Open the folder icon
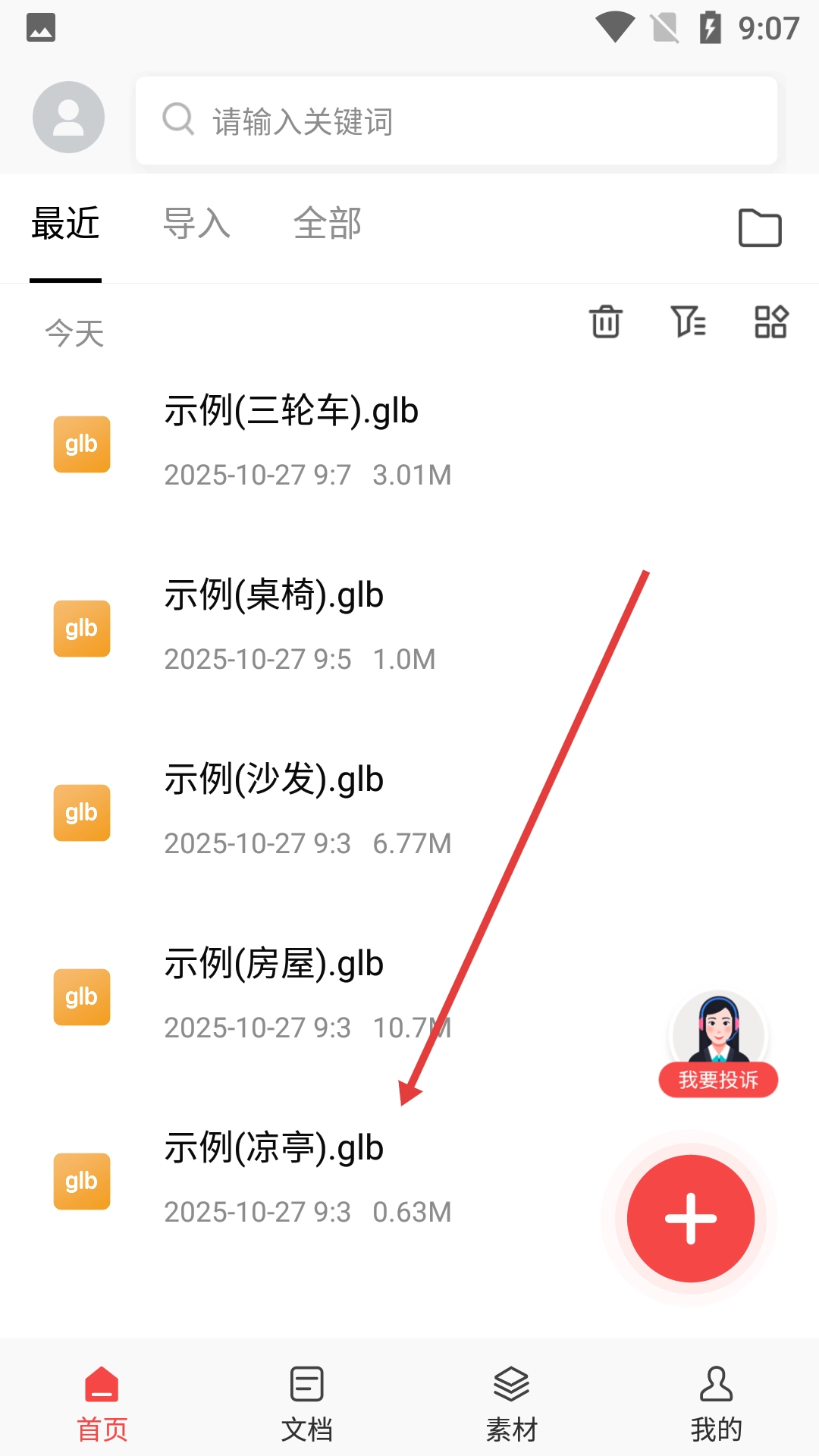 (x=759, y=227)
